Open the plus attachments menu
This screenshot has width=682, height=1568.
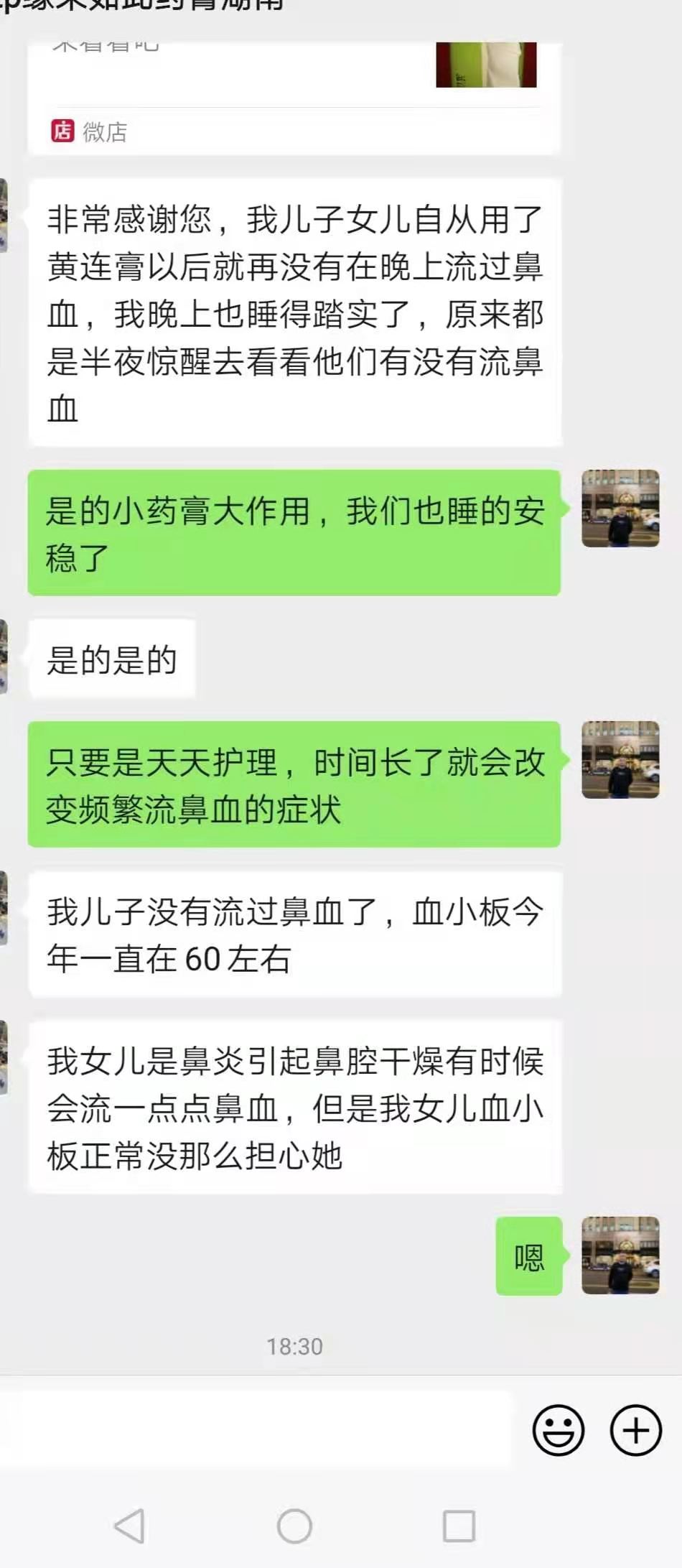635,1430
